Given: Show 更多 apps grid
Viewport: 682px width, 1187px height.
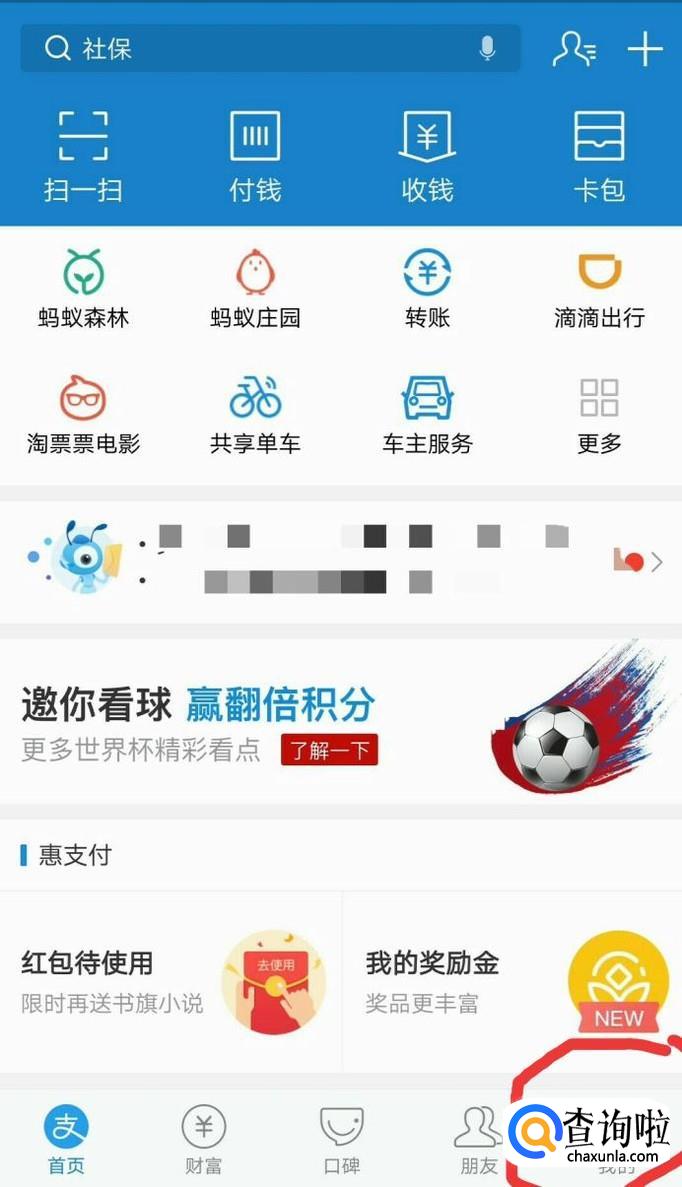Looking at the screenshot, I should (599, 414).
